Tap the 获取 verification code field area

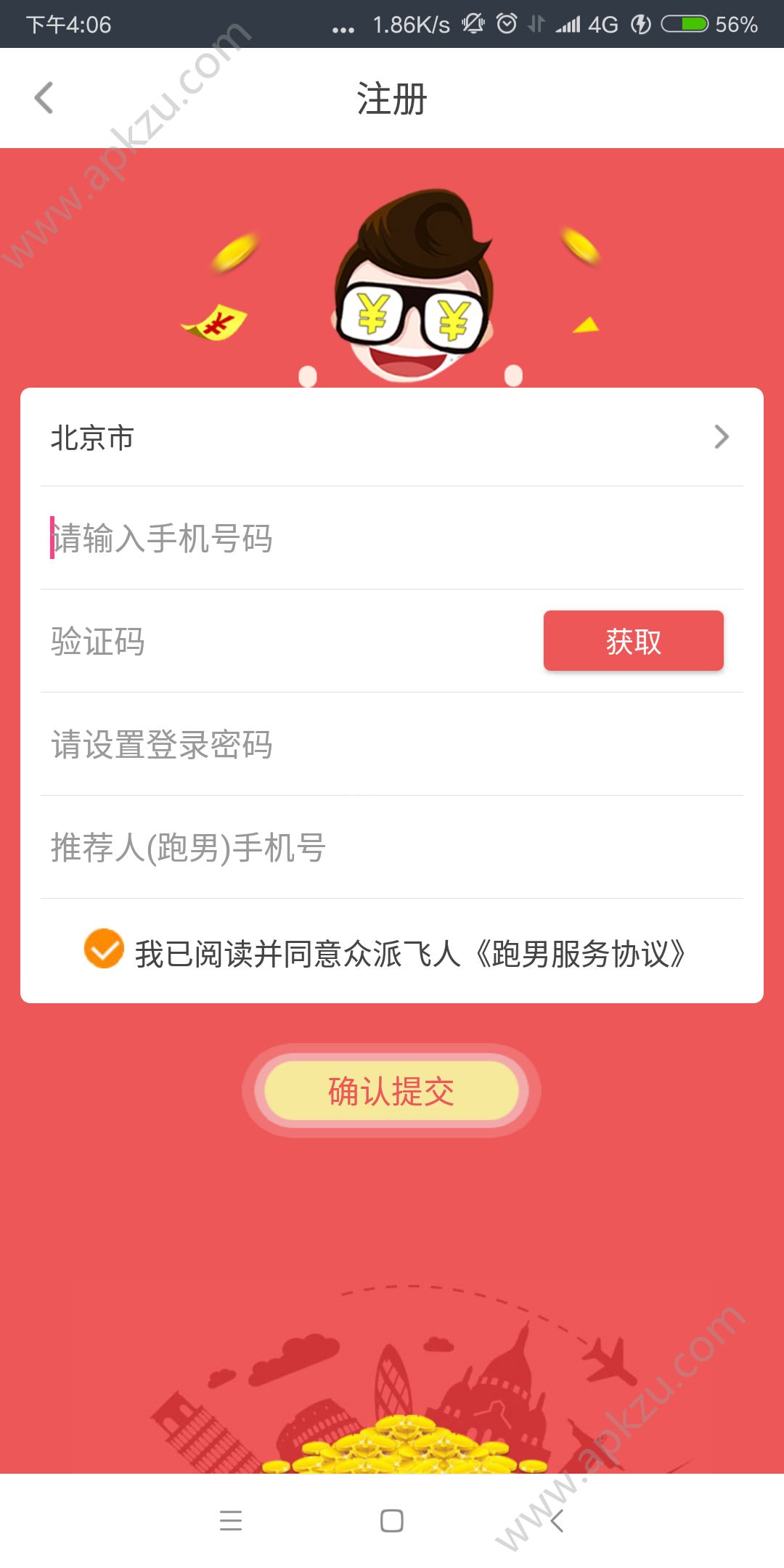(x=633, y=641)
